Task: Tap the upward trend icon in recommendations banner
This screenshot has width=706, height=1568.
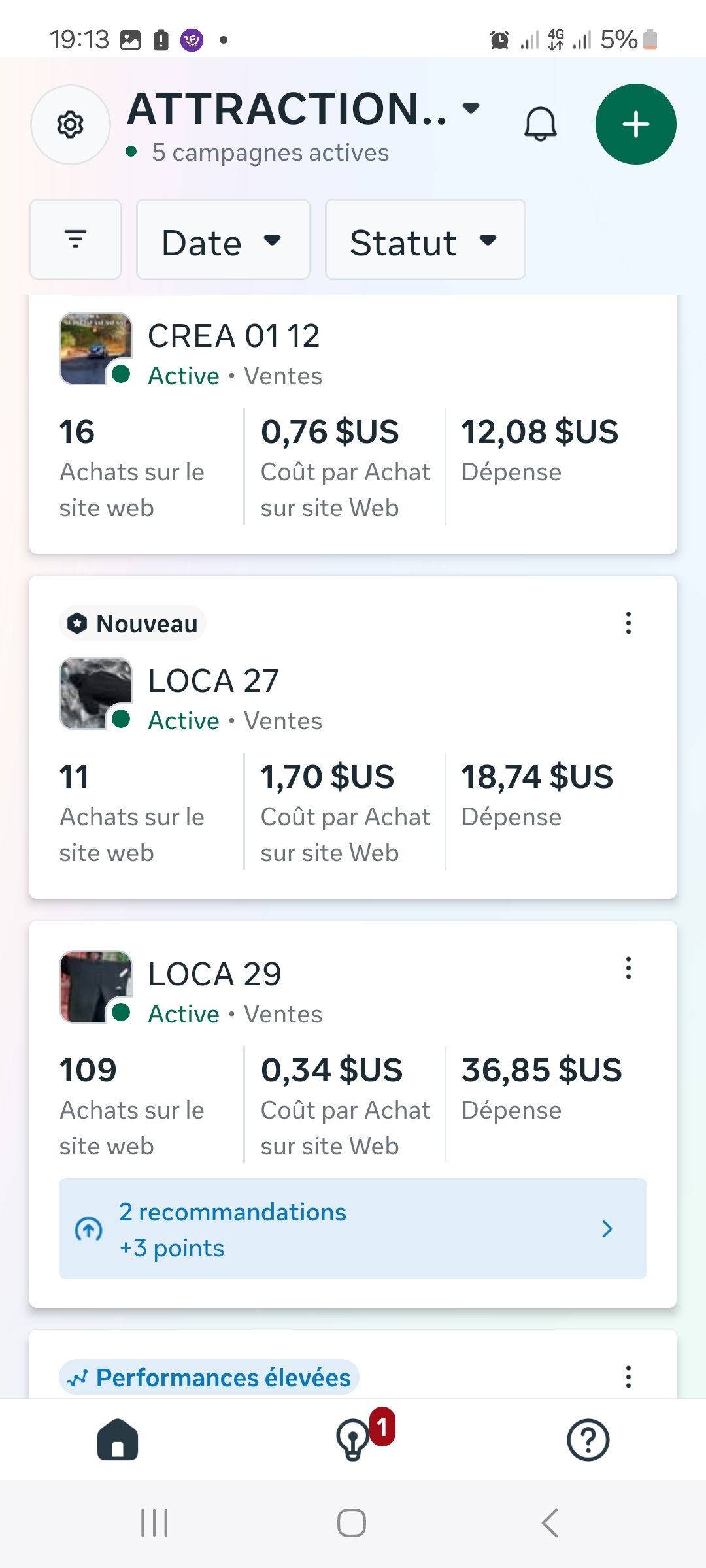Action: pos(90,1229)
